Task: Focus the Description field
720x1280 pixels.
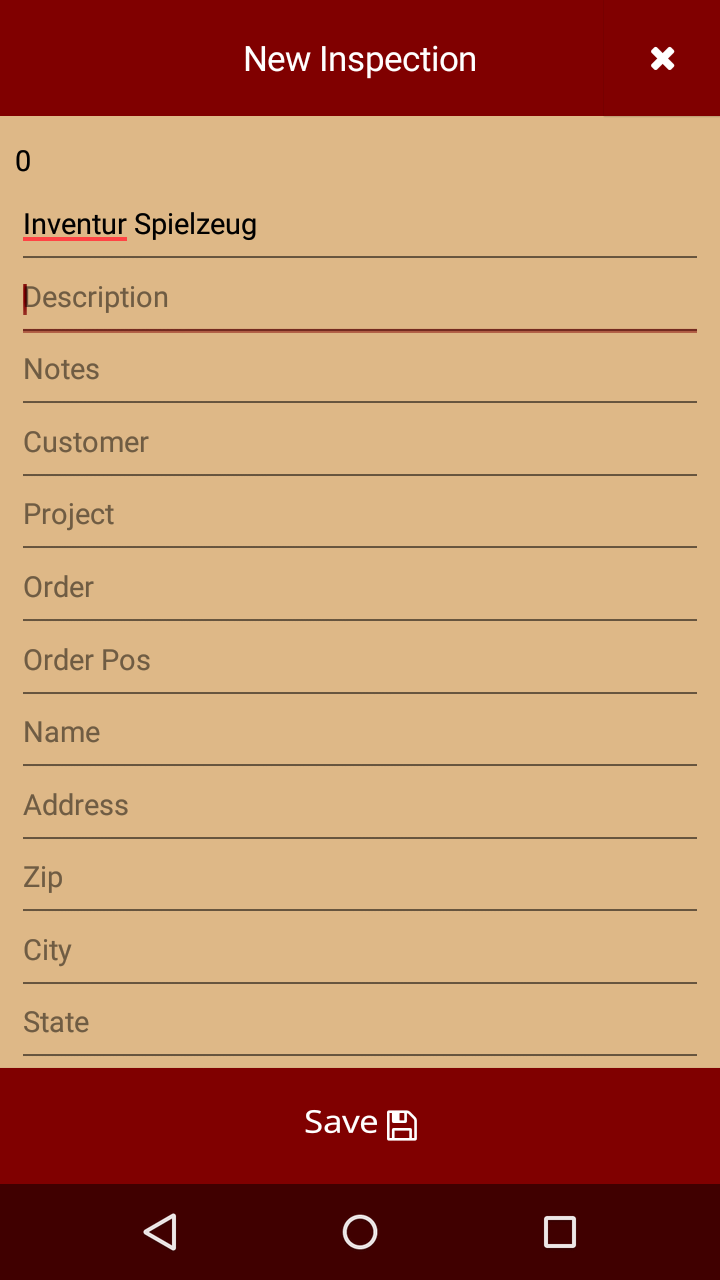Action: click(x=360, y=298)
